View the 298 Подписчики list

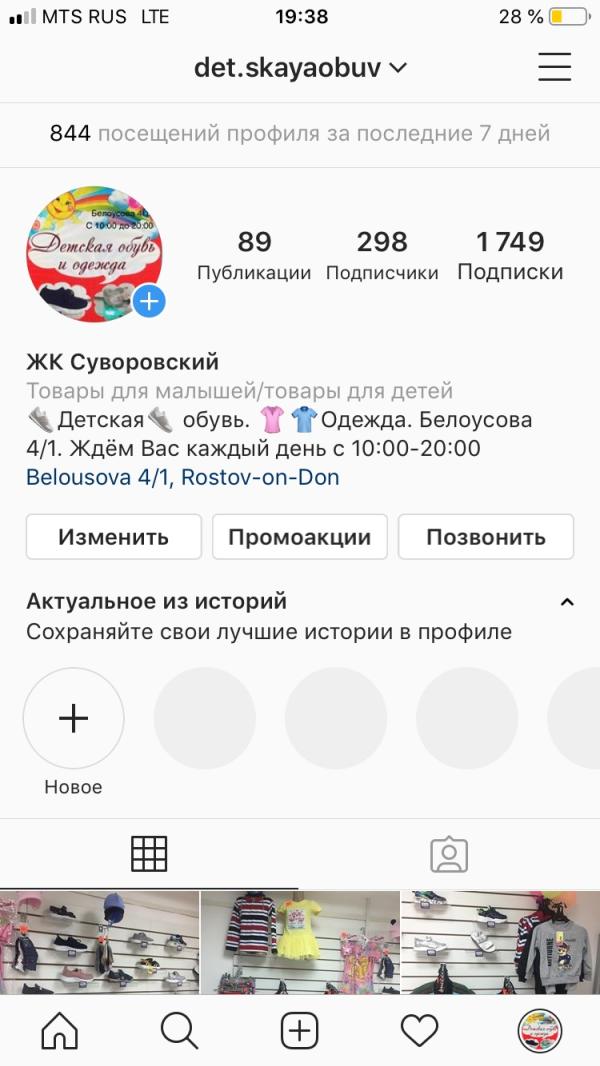click(x=382, y=255)
